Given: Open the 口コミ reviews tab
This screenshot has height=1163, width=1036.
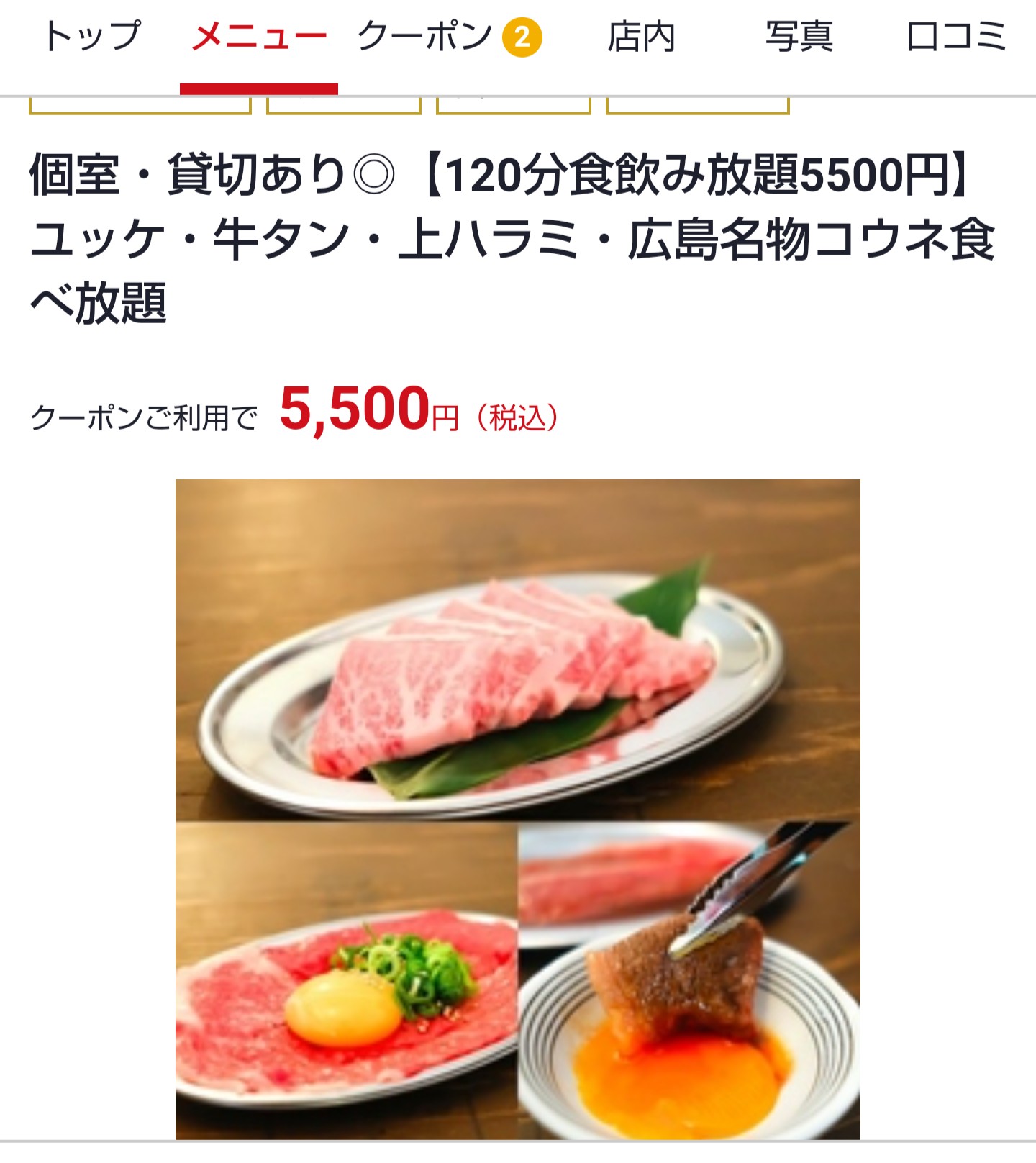Looking at the screenshot, I should pos(956,37).
